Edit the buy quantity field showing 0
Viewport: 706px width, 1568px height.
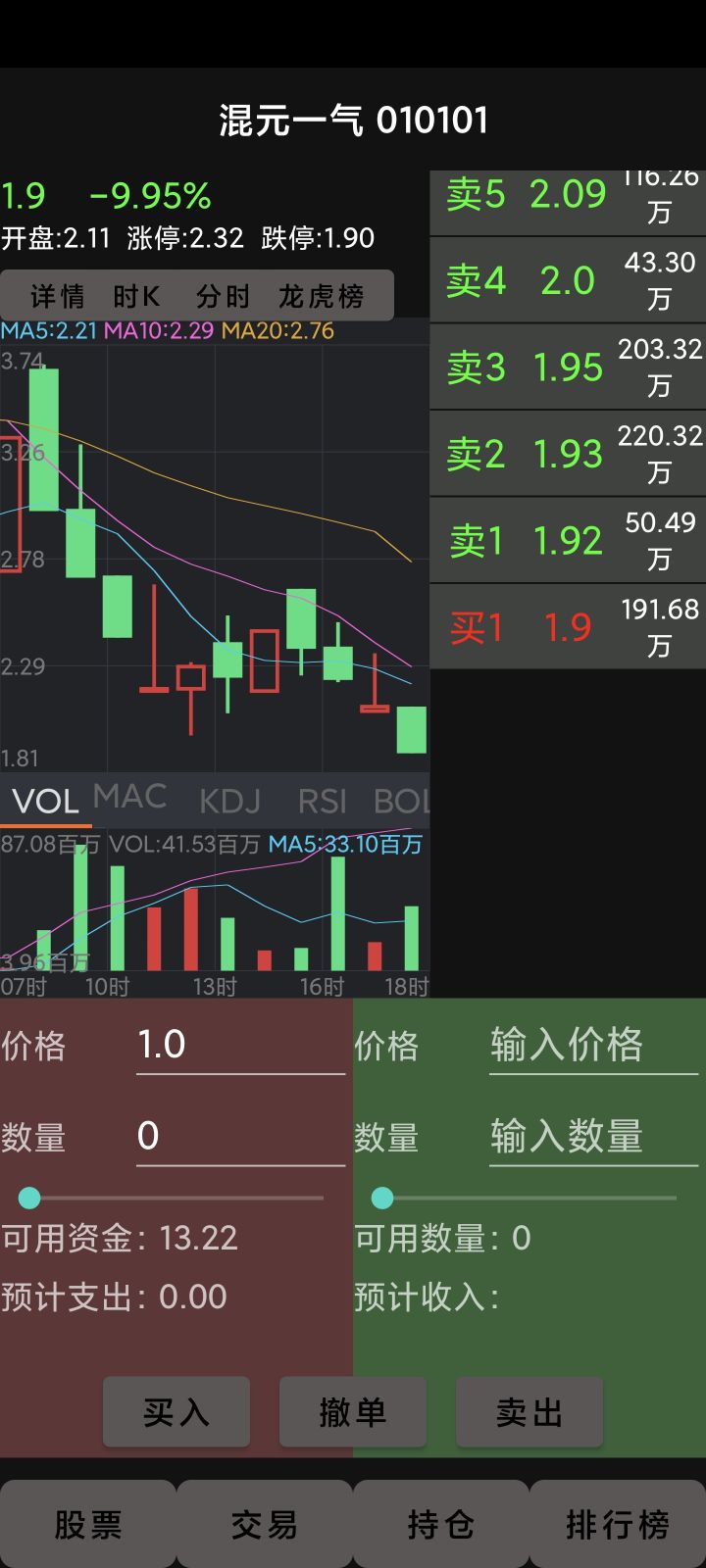pyautogui.click(x=240, y=1137)
